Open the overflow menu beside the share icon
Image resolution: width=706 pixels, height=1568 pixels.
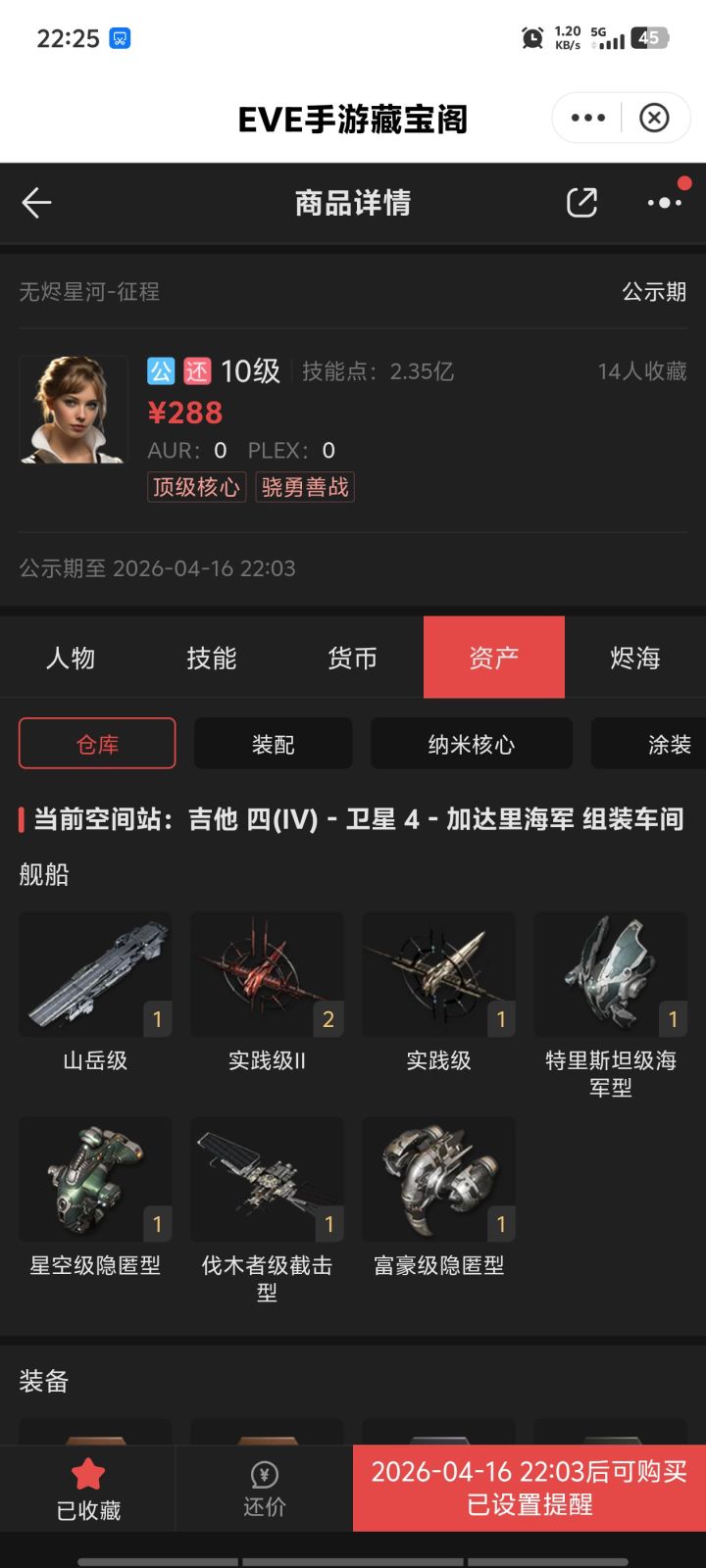[x=664, y=203]
